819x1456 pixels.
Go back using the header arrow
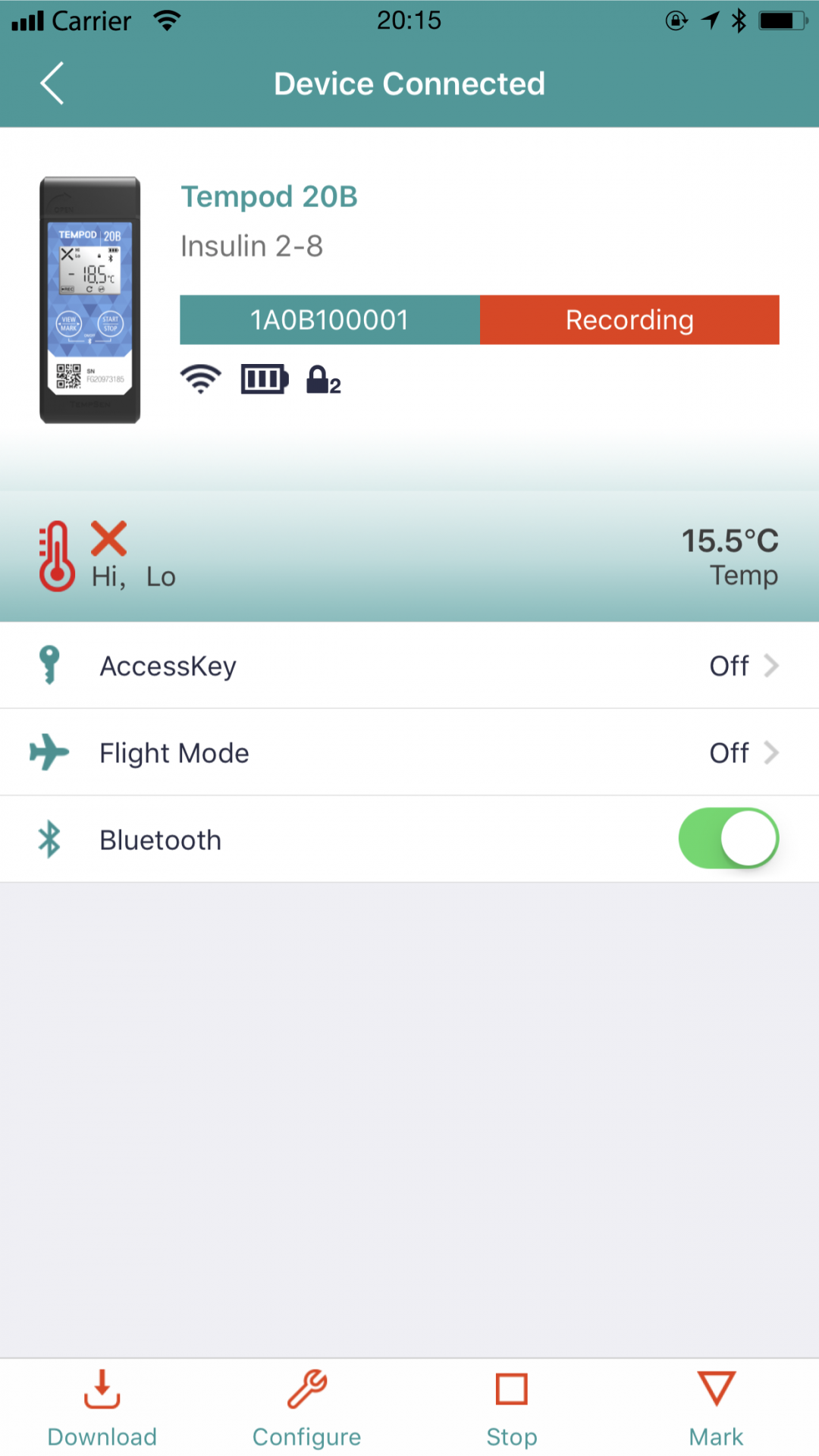pos(52,83)
